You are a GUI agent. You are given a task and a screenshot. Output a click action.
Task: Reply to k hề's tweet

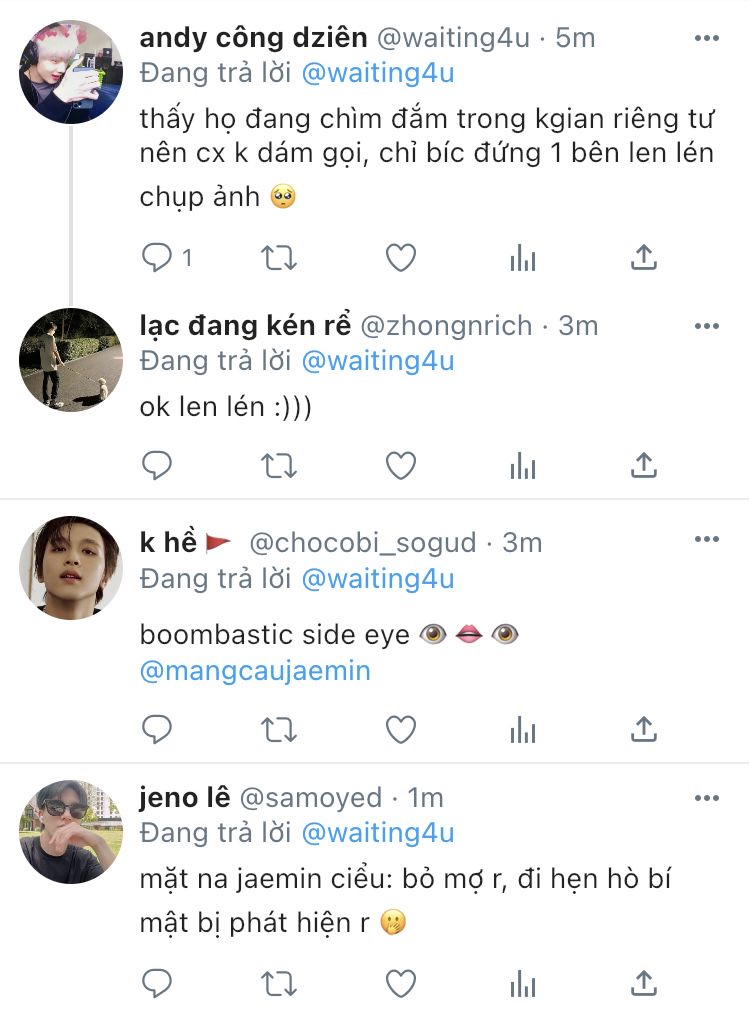157,730
